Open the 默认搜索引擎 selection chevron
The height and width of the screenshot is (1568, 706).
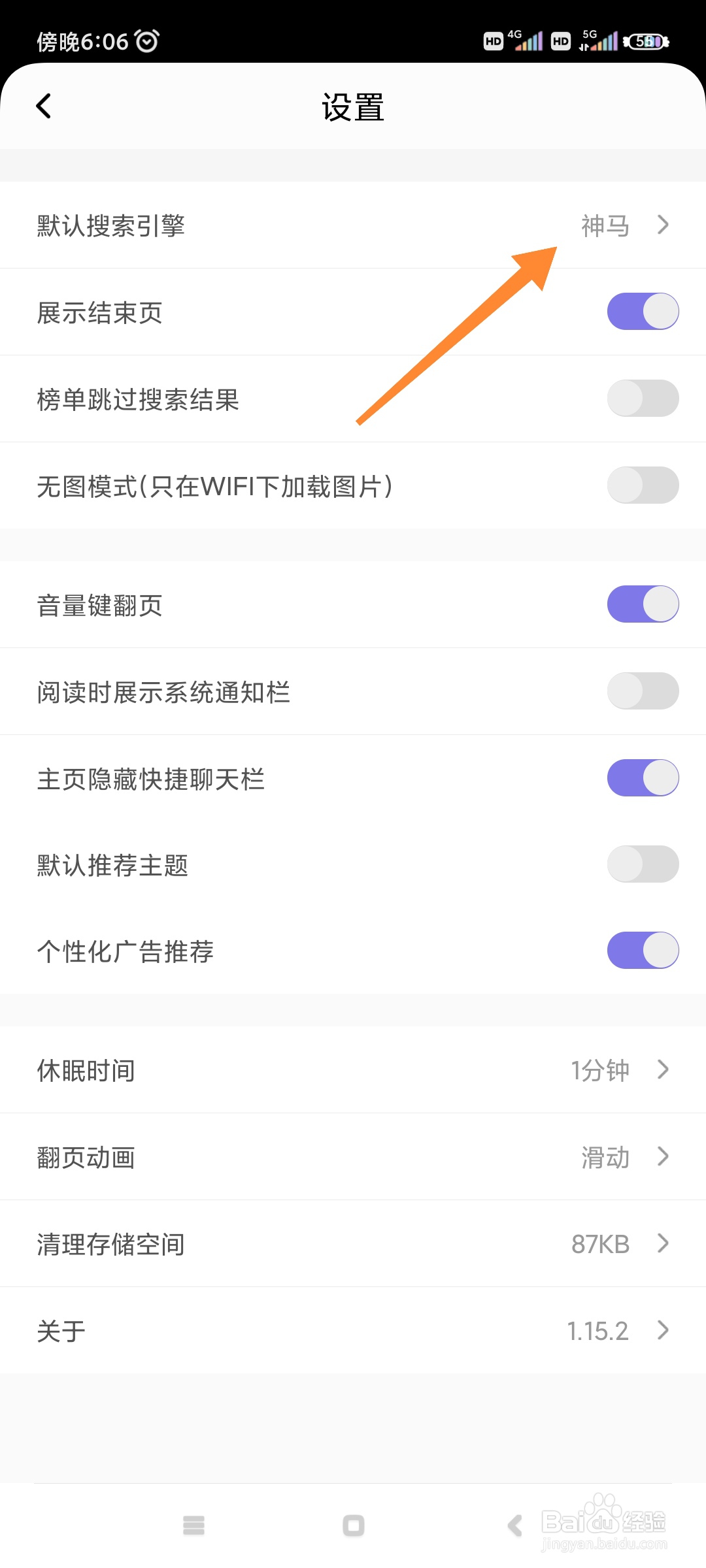(x=663, y=226)
